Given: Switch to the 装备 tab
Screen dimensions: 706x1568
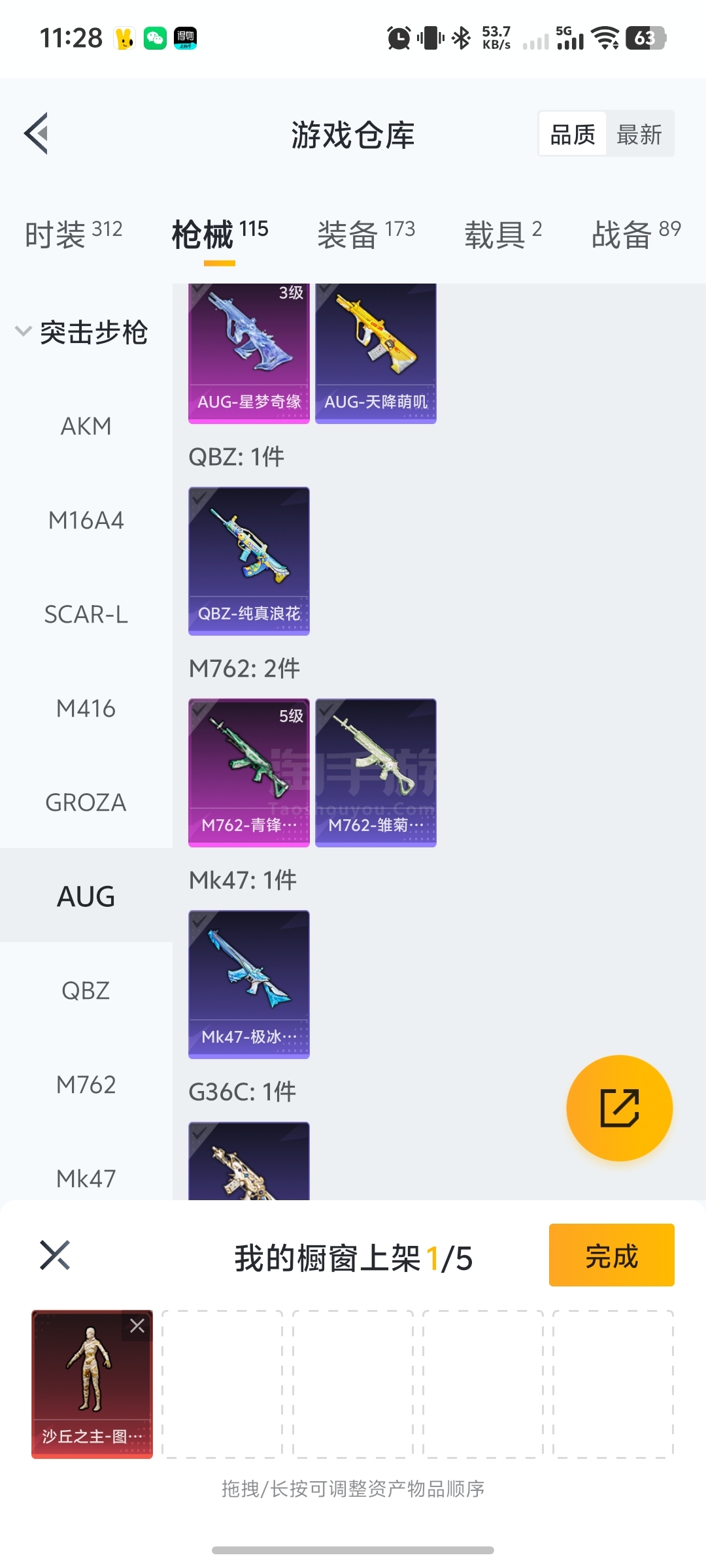Looking at the screenshot, I should click(x=365, y=234).
